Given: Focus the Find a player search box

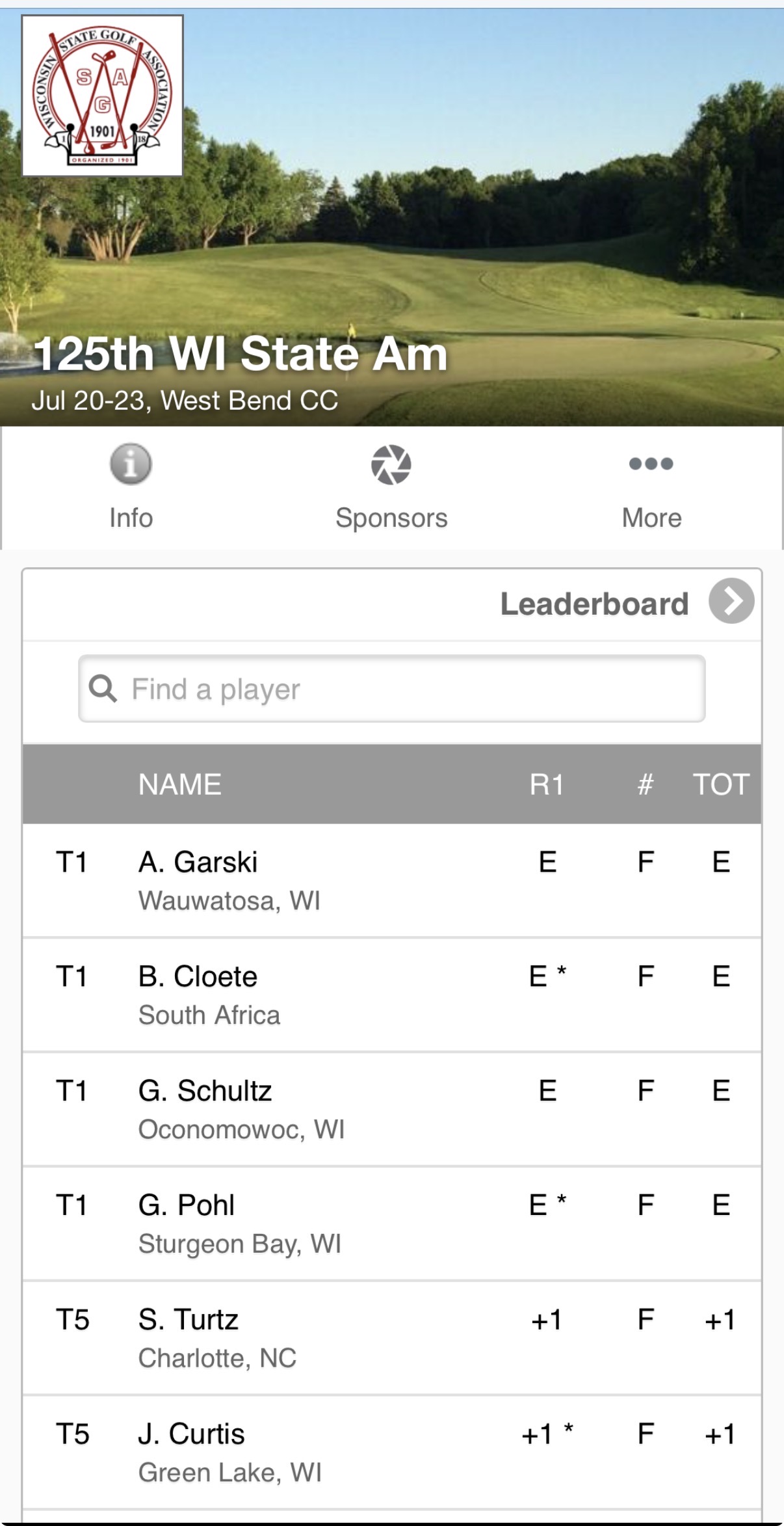Looking at the screenshot, I should [x=392, y=689].
